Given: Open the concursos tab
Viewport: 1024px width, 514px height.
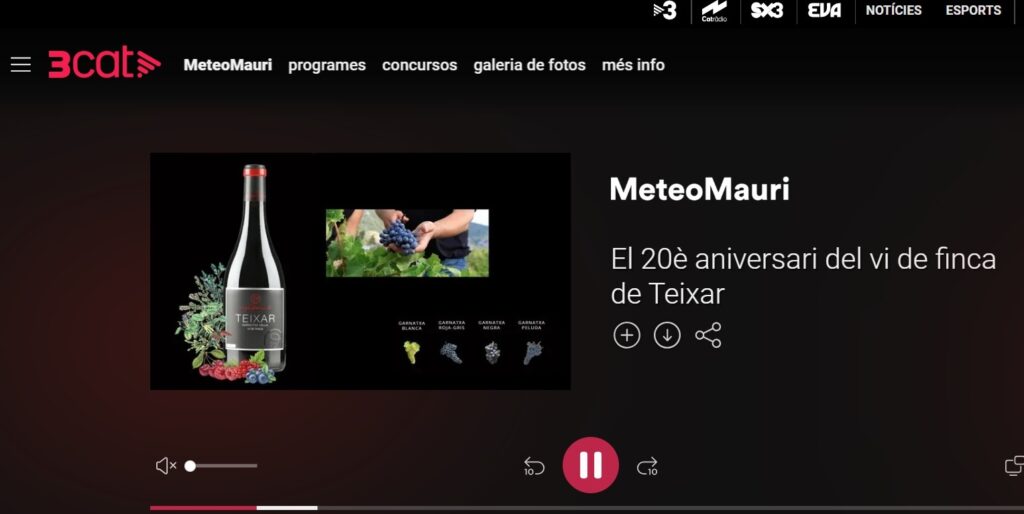Looking at the screenshot, I should (x=419, y=65).
